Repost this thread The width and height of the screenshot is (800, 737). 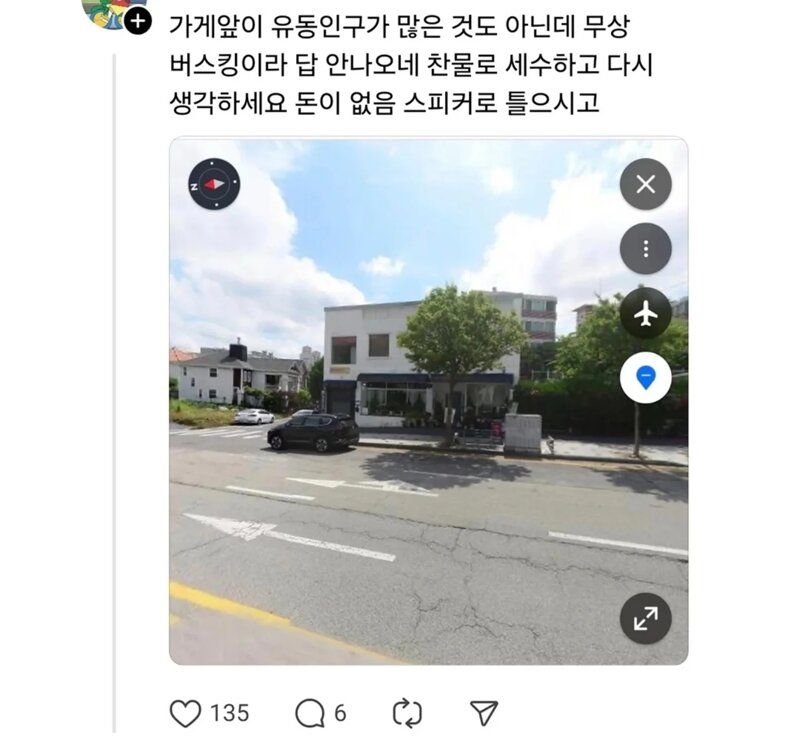(x=407, y=712)
